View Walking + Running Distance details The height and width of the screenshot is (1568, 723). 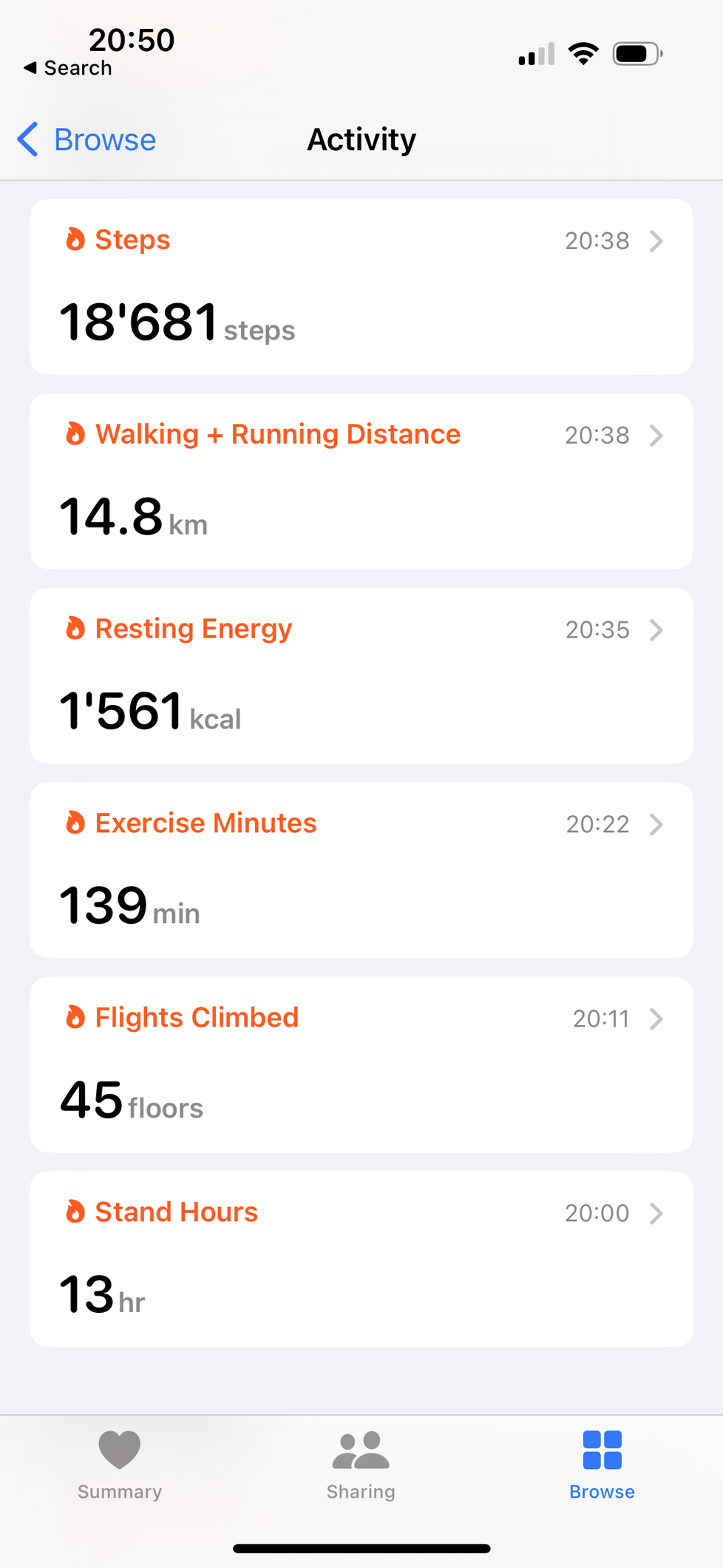pos(361,481)
